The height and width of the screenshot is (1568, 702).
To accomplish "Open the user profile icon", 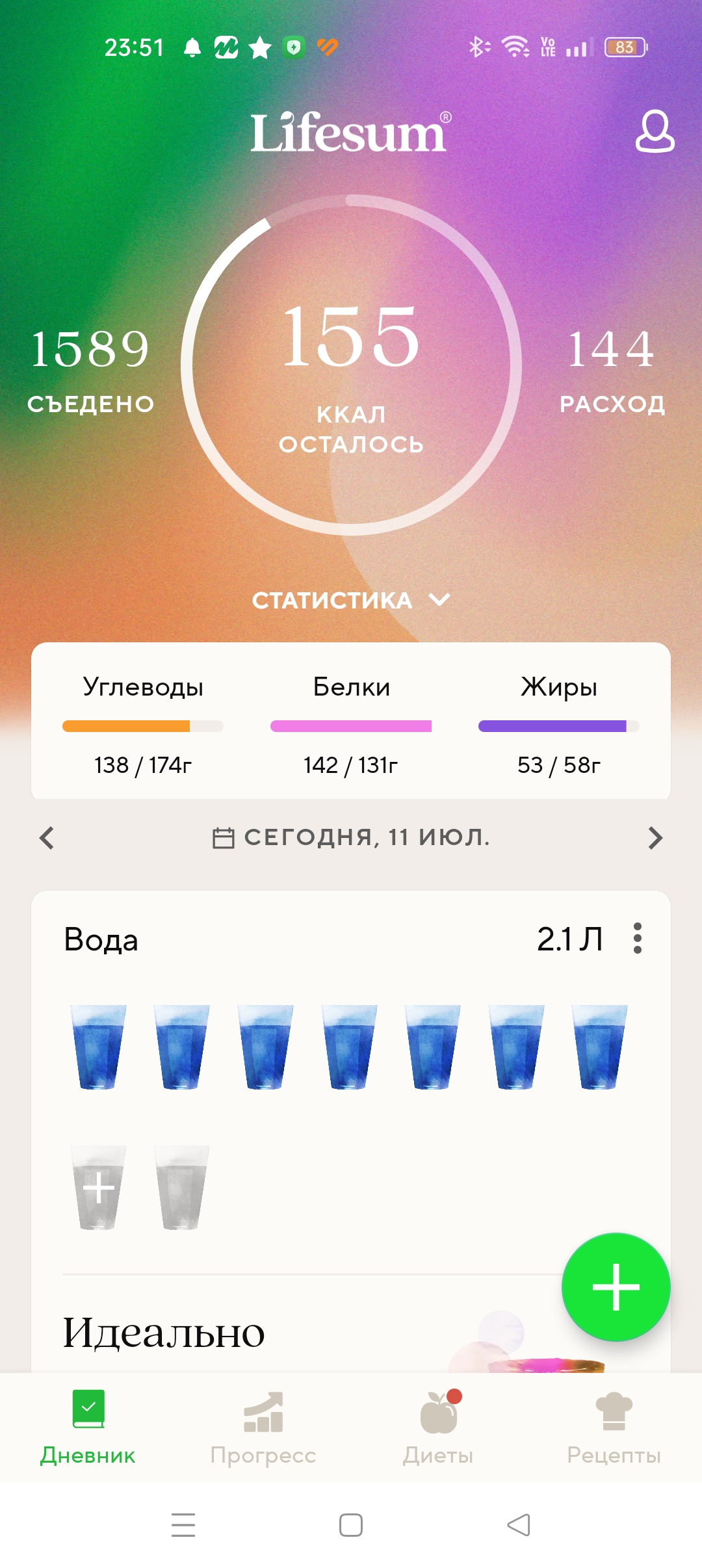I will pos(654,131).
